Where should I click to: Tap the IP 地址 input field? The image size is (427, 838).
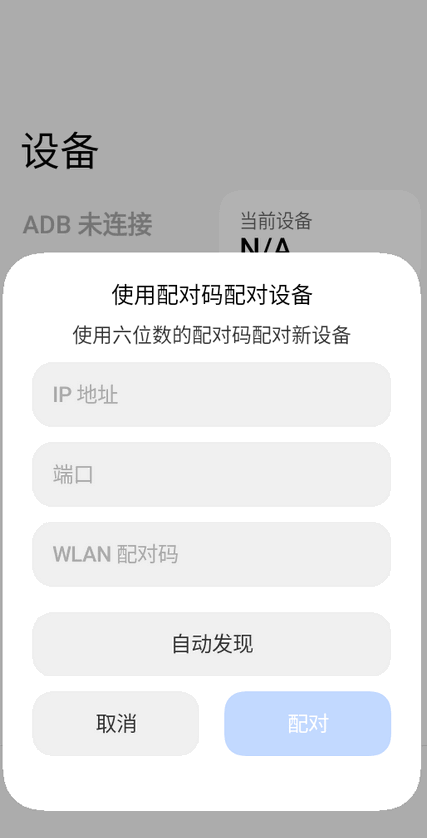[x=212, y=394]
